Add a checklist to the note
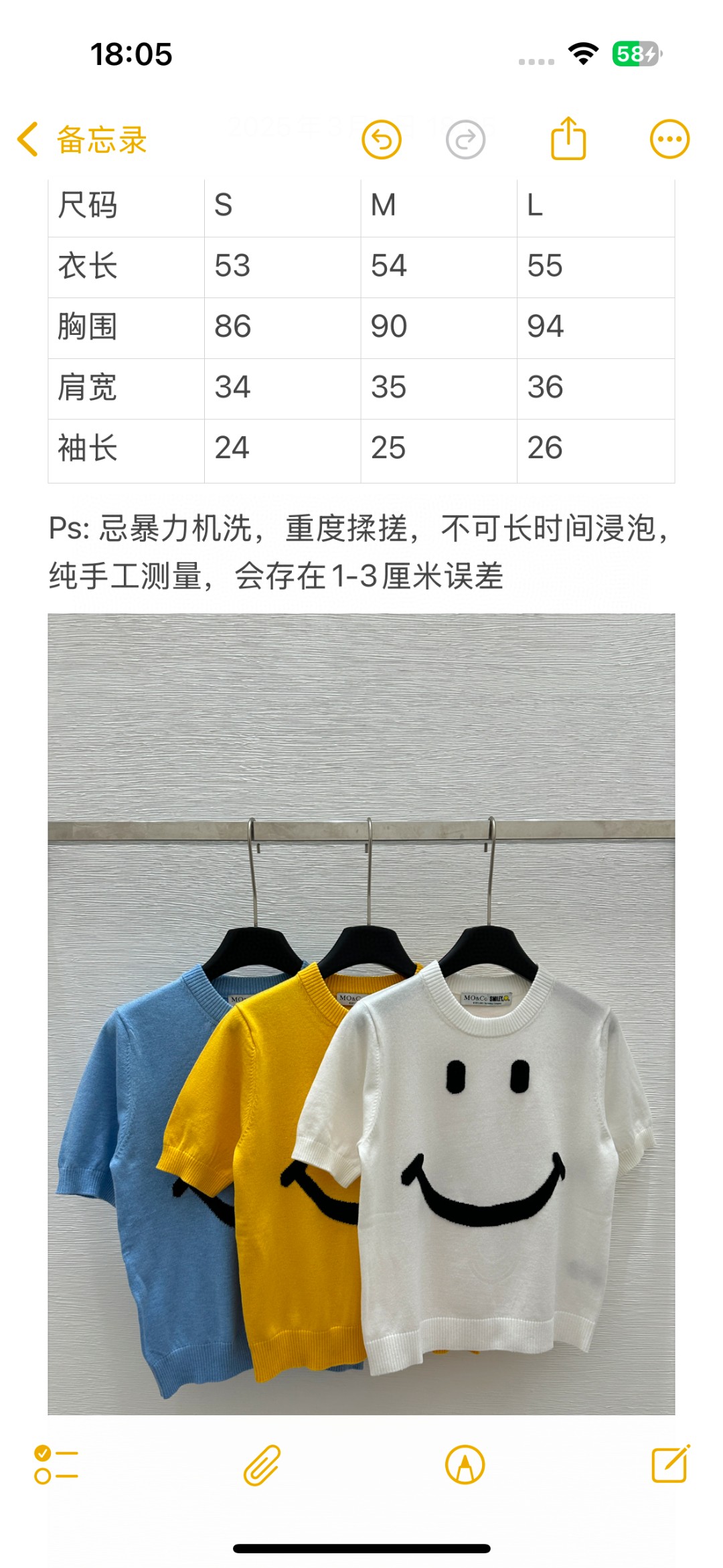 tap(56, 1464)
